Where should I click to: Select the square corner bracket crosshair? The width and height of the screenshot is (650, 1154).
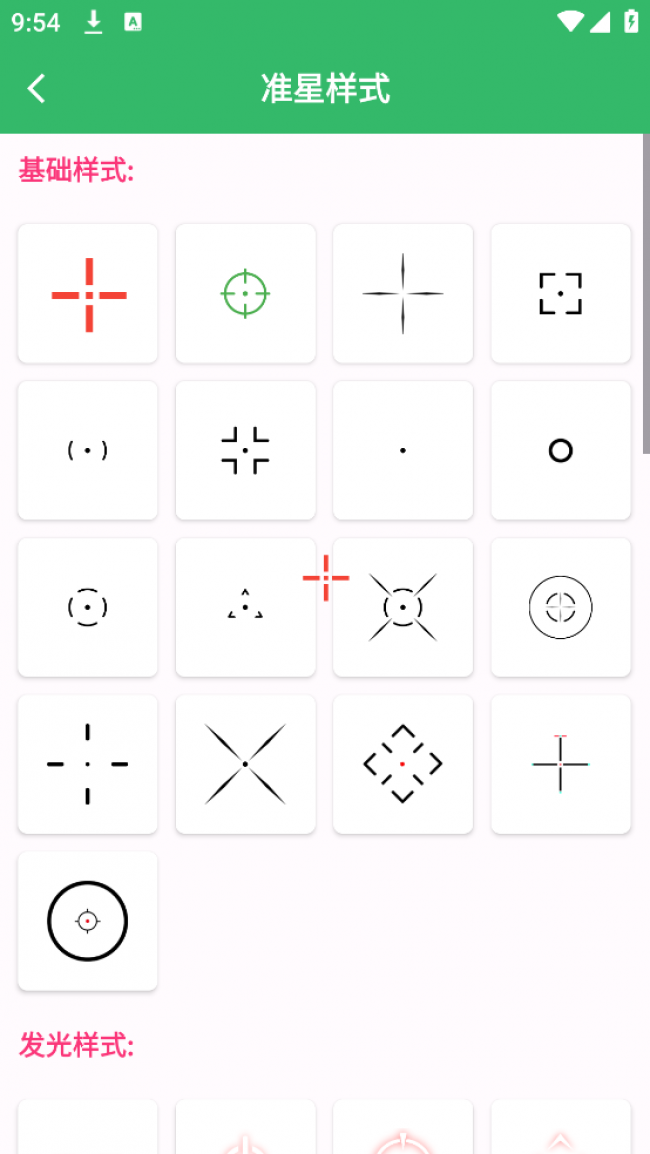tap(560, 294)
